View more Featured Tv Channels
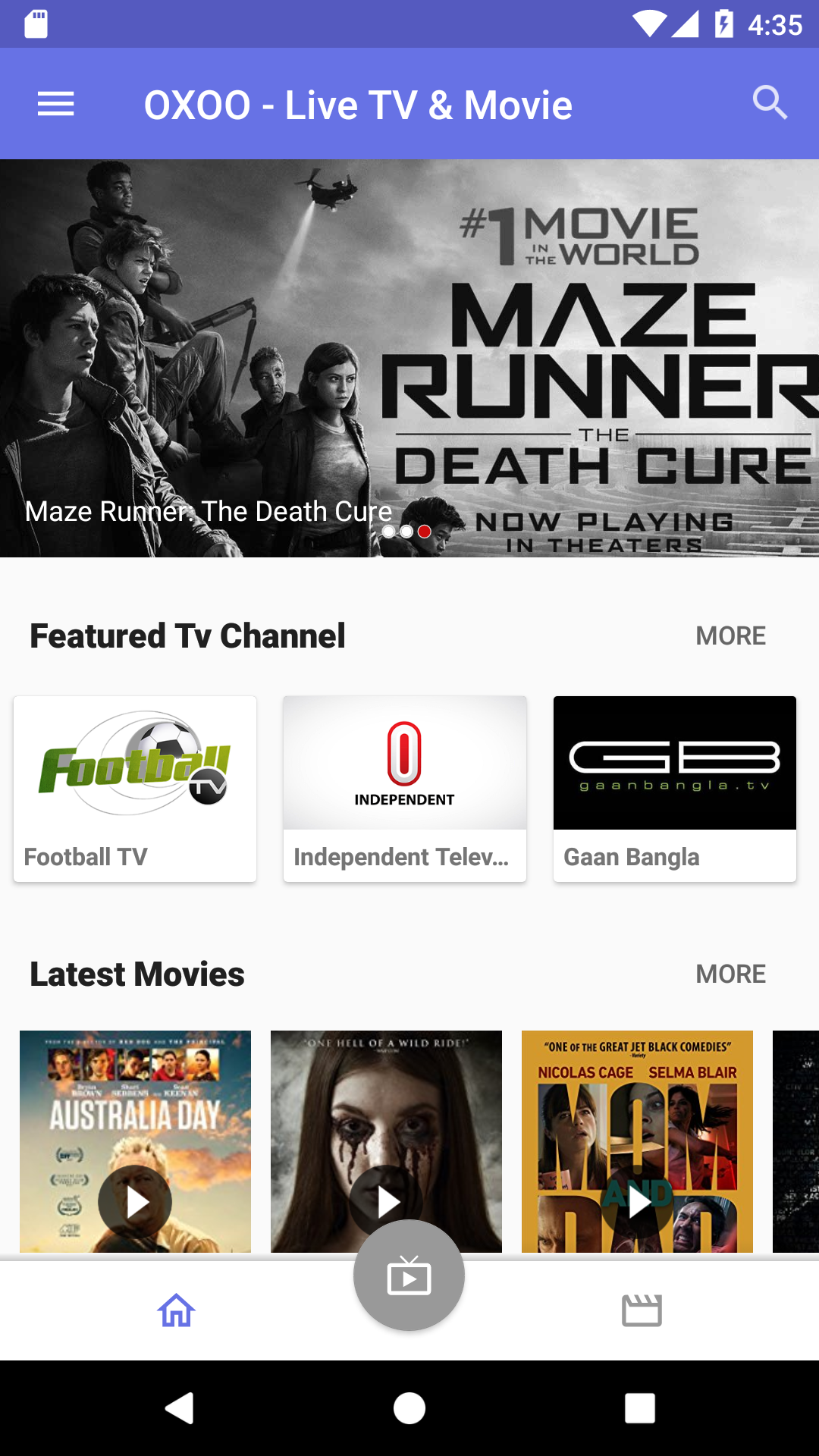This screenshot has width=819, height=1456. [x=730, y=635]
